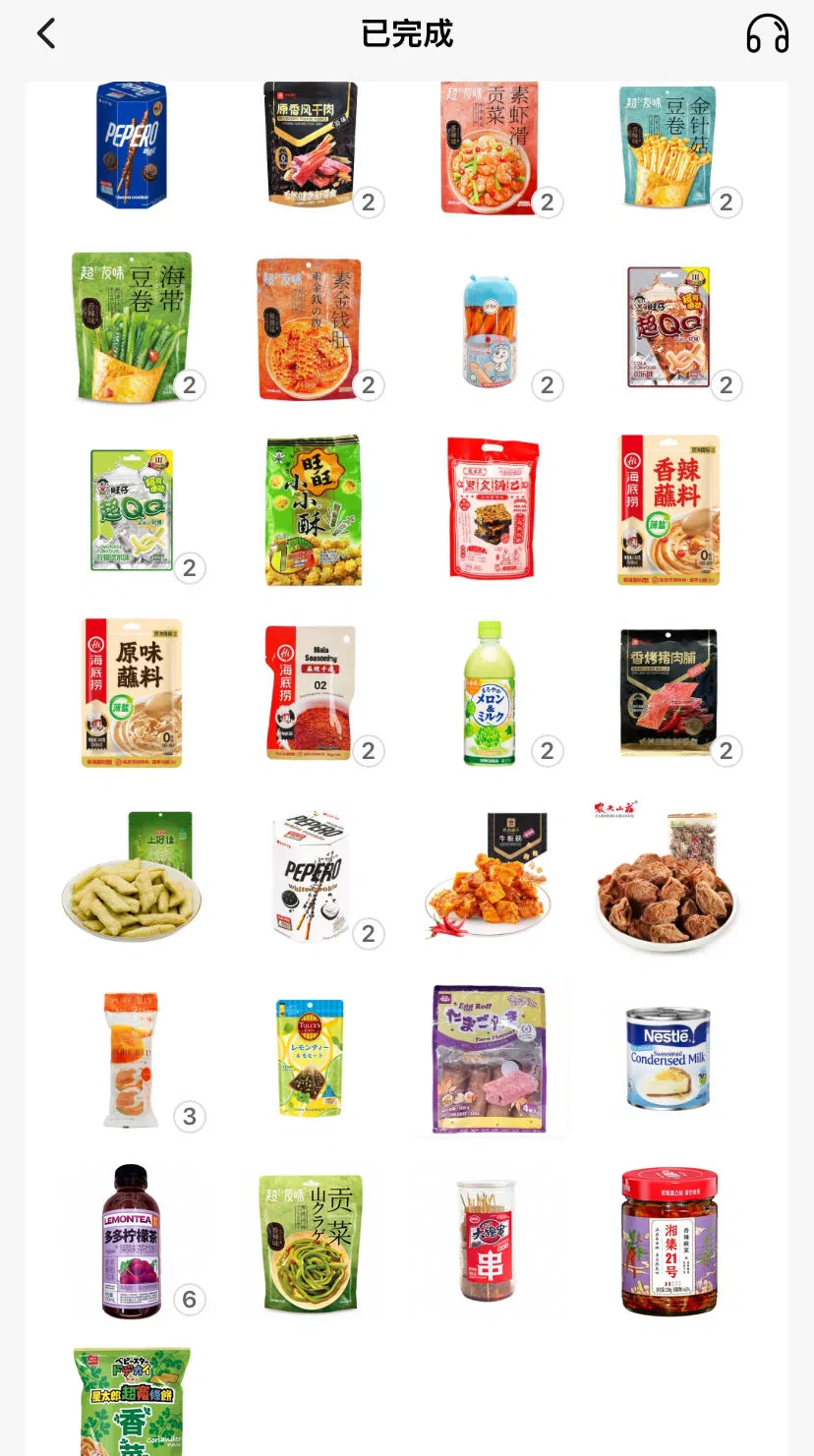Select the 香烤猪肉脯 product

pyautogui.click(x=669, y=693)
